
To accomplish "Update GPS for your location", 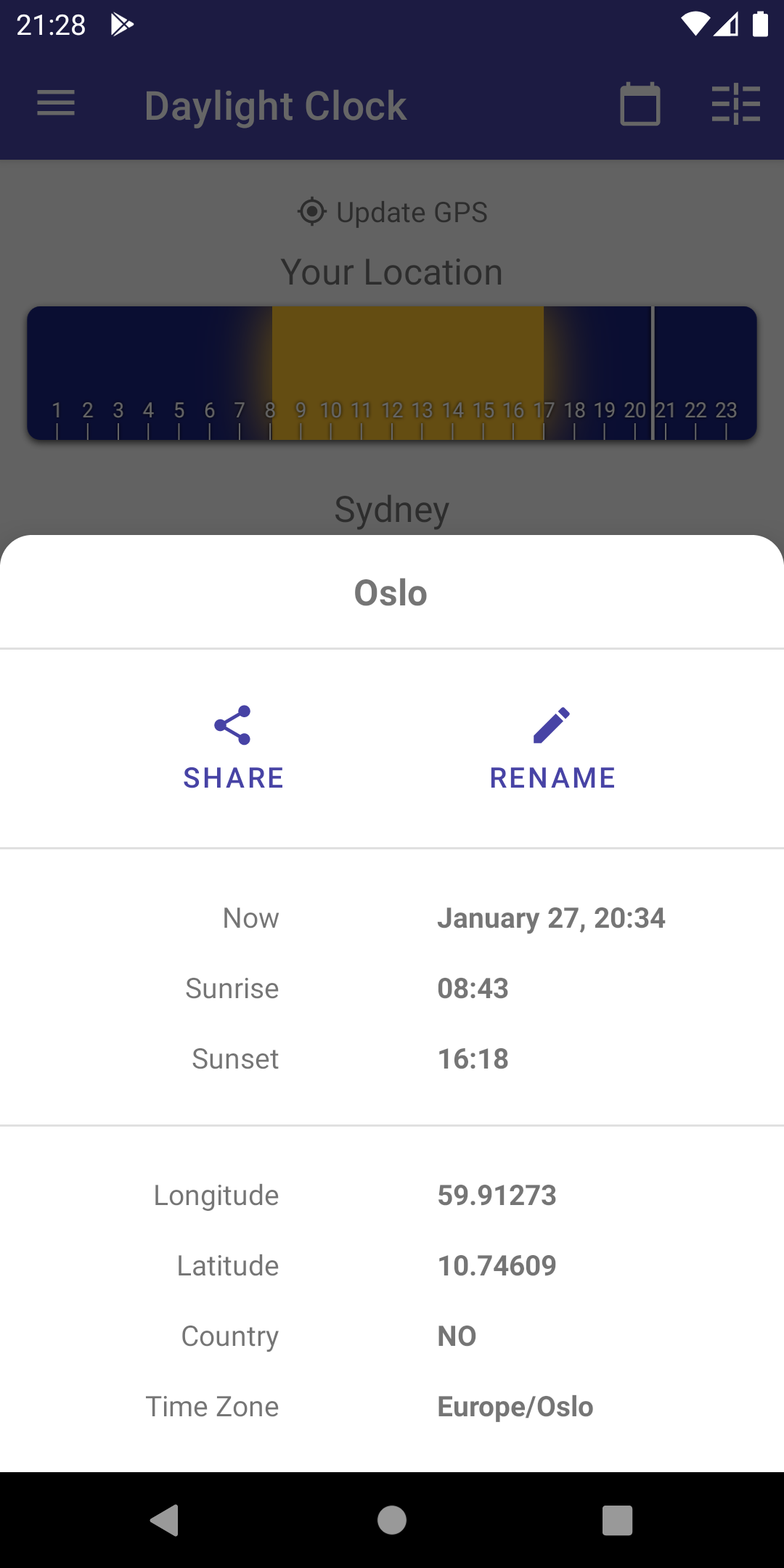I will click(392, 212).
